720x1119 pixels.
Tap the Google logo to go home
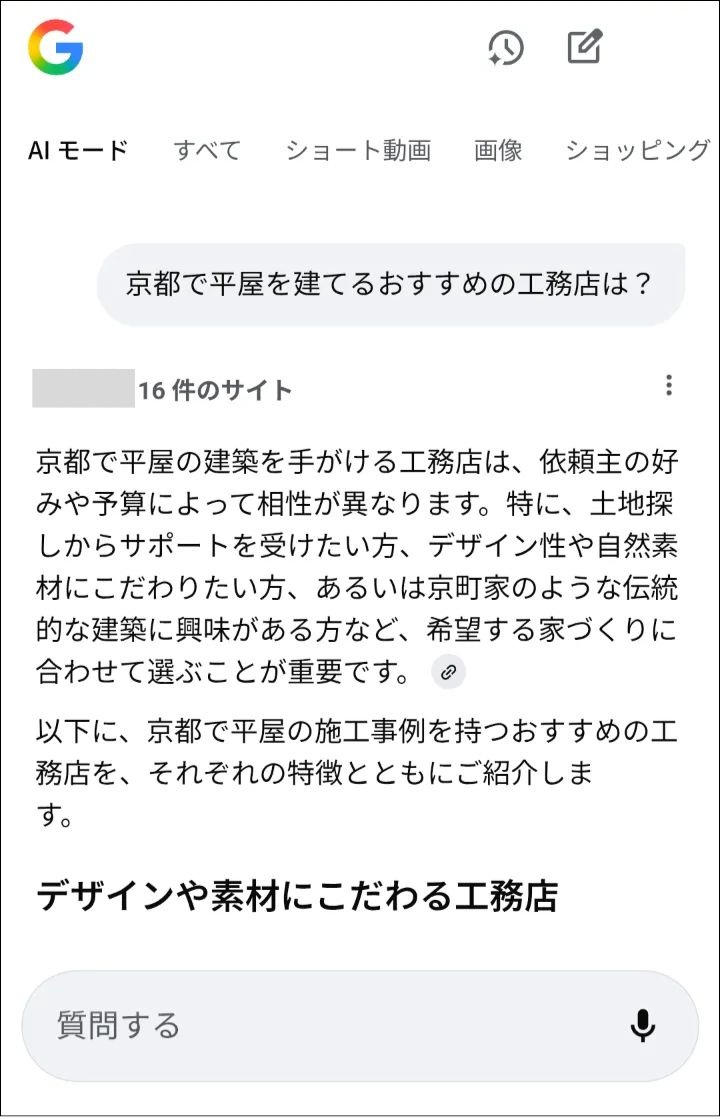[55, 48]
